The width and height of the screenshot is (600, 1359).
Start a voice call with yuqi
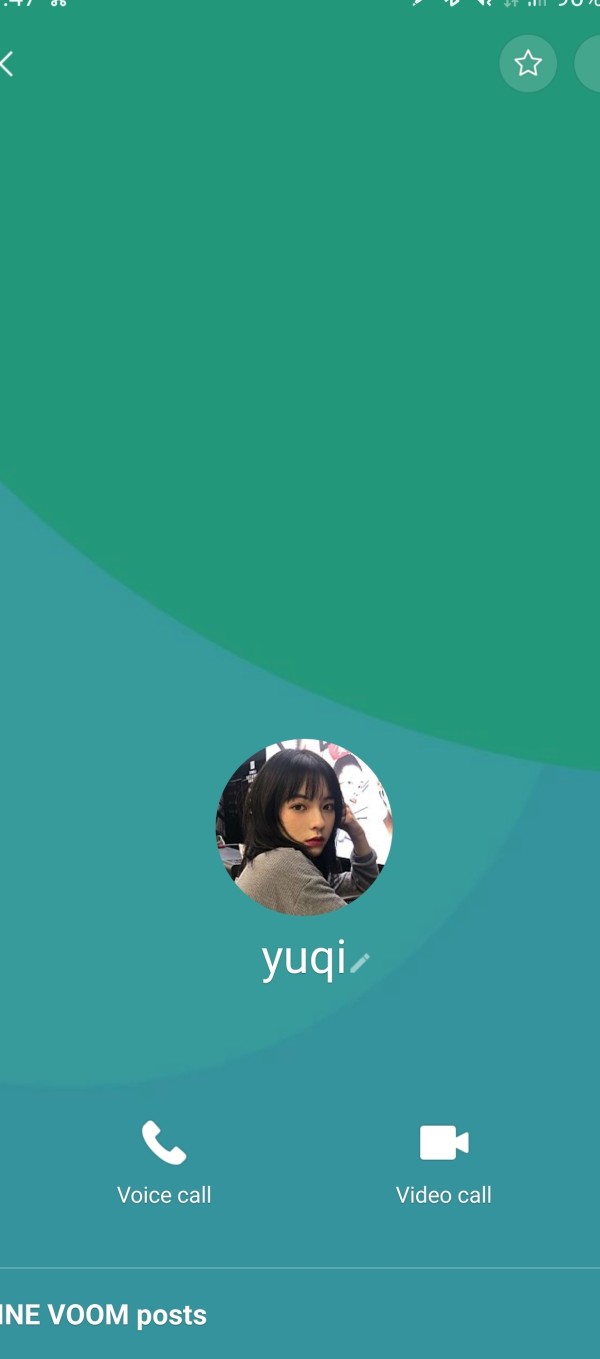[164, 1163]
